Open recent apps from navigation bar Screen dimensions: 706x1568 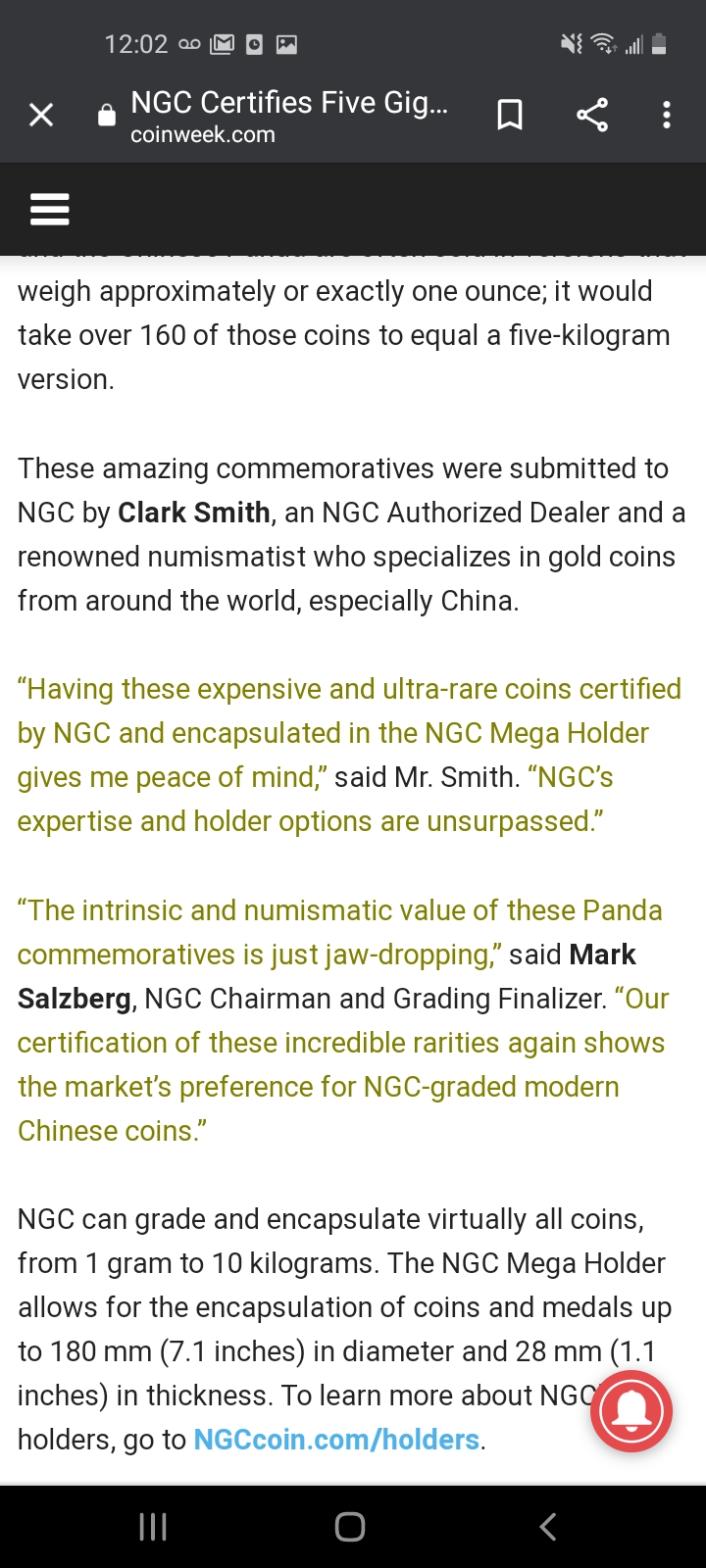[153, 1526]
